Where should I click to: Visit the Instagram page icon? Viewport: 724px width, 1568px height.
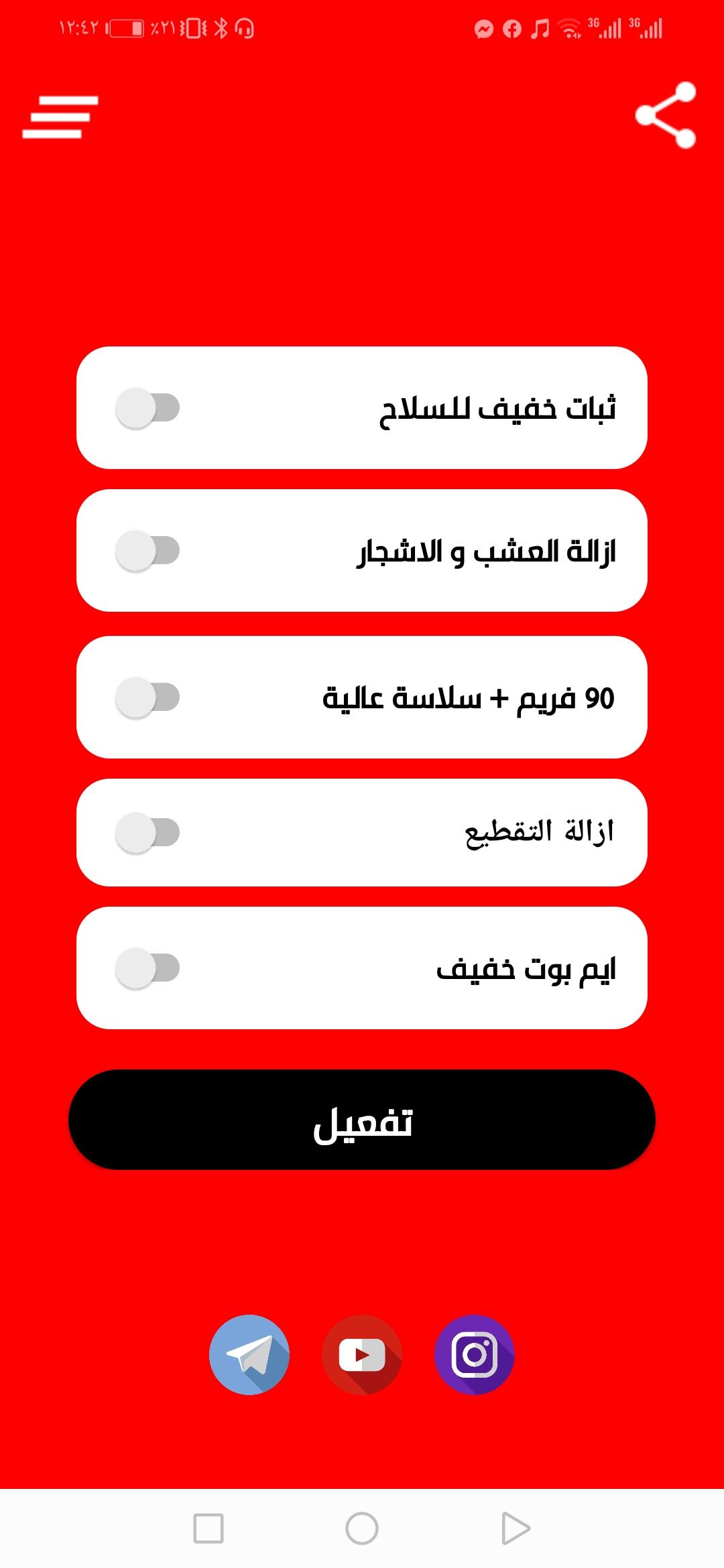[x=475, y=1355]
